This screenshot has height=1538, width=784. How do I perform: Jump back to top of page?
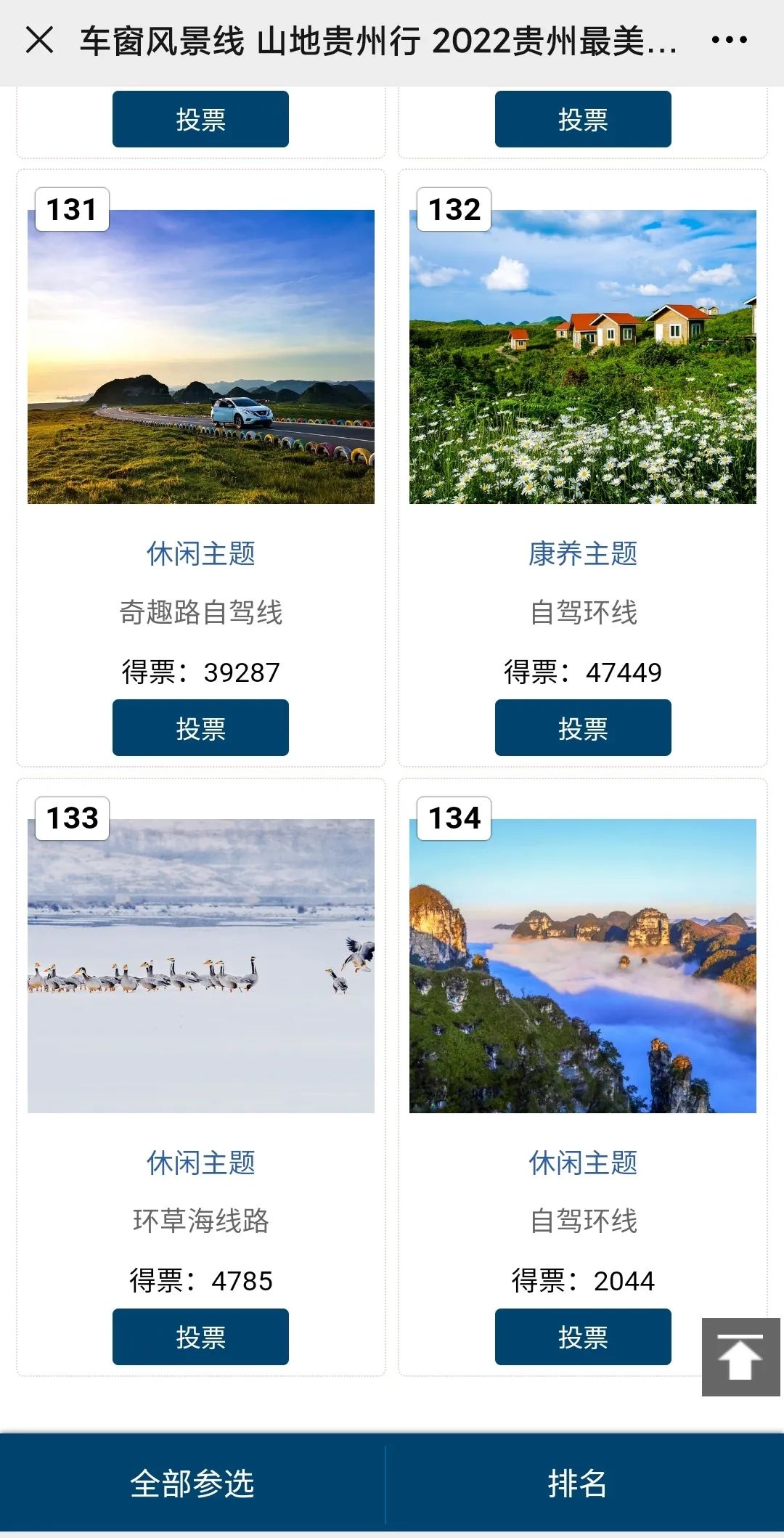click(x=740, y=1357)
